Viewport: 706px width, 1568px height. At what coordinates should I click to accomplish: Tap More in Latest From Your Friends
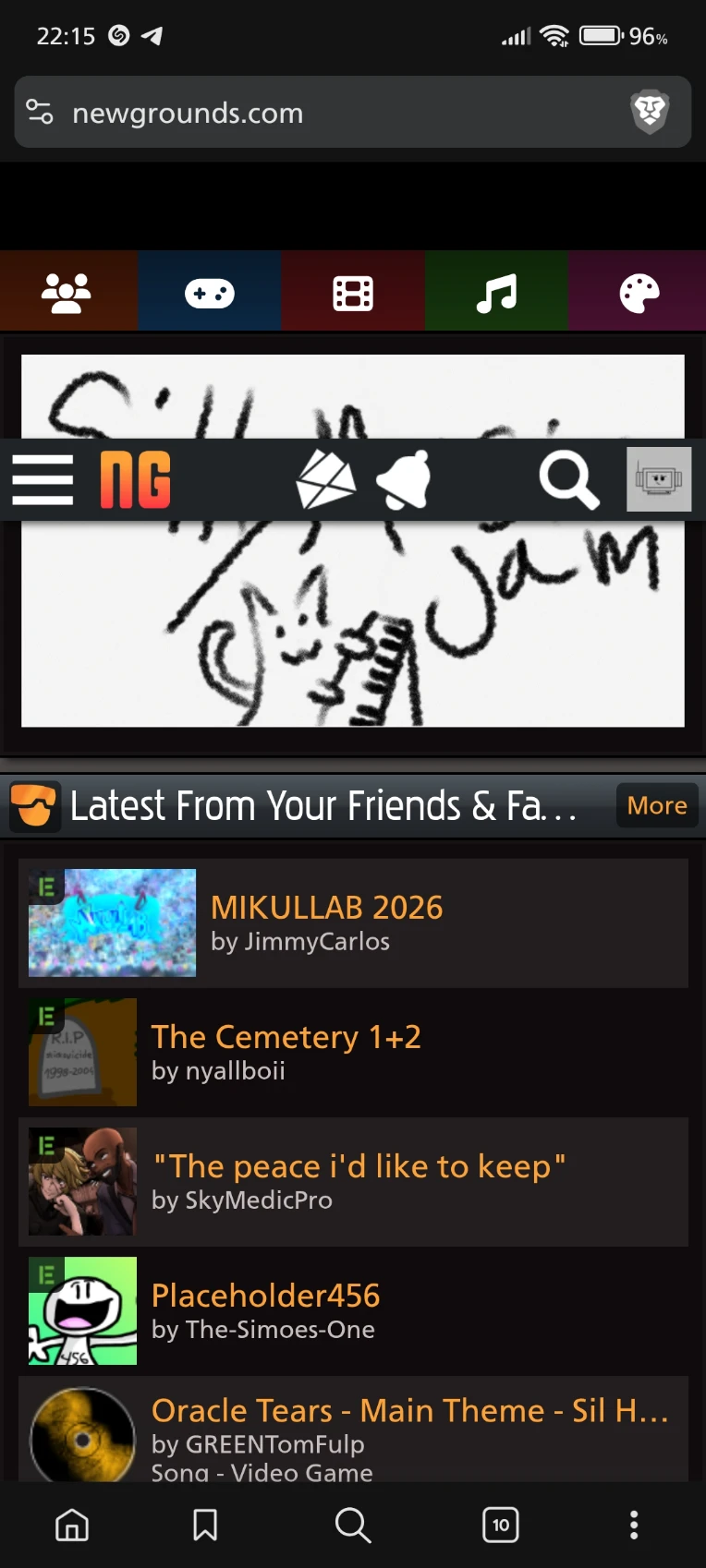[657, 805]
